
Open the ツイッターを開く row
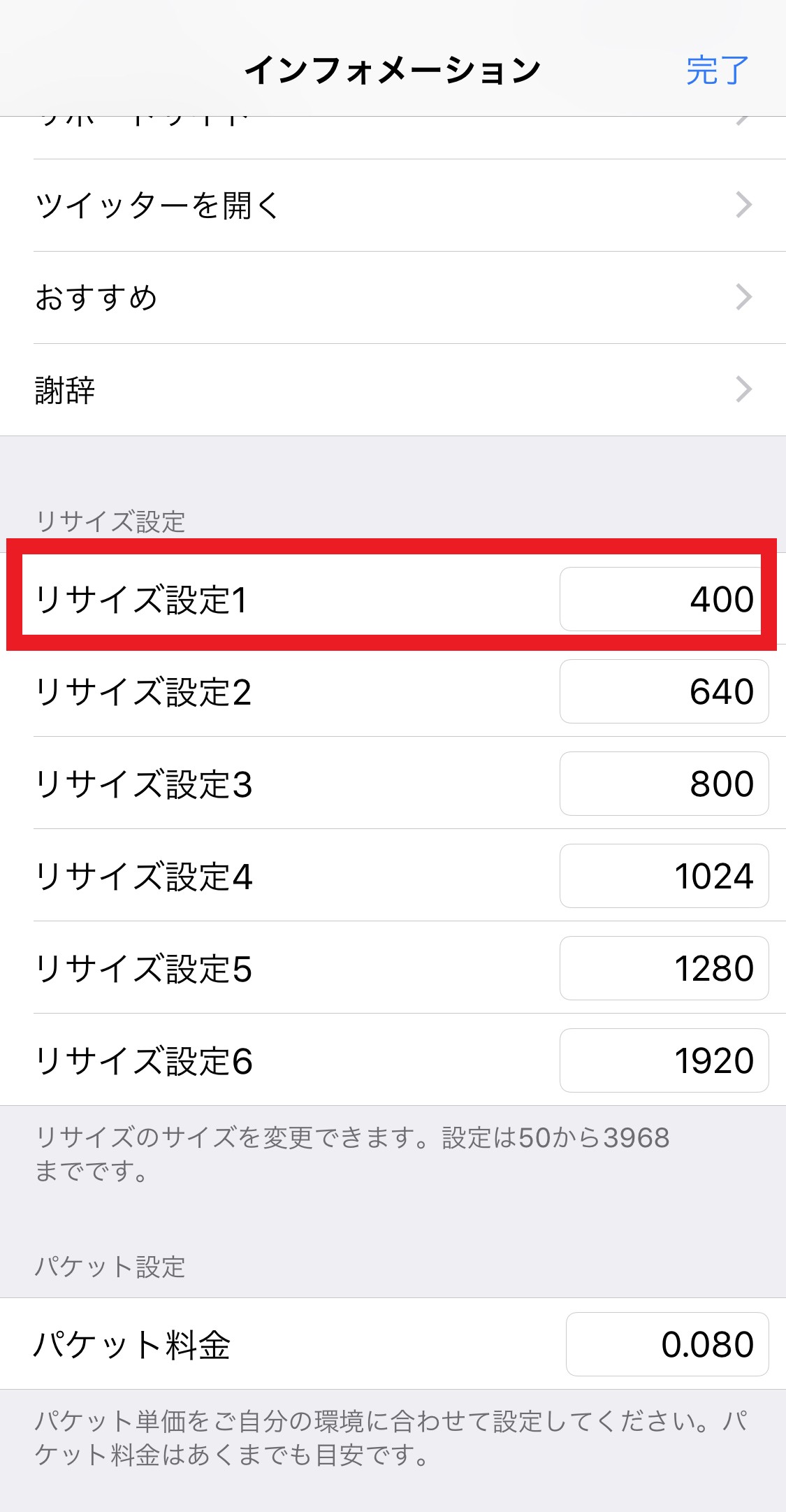(x=393, y=206)
